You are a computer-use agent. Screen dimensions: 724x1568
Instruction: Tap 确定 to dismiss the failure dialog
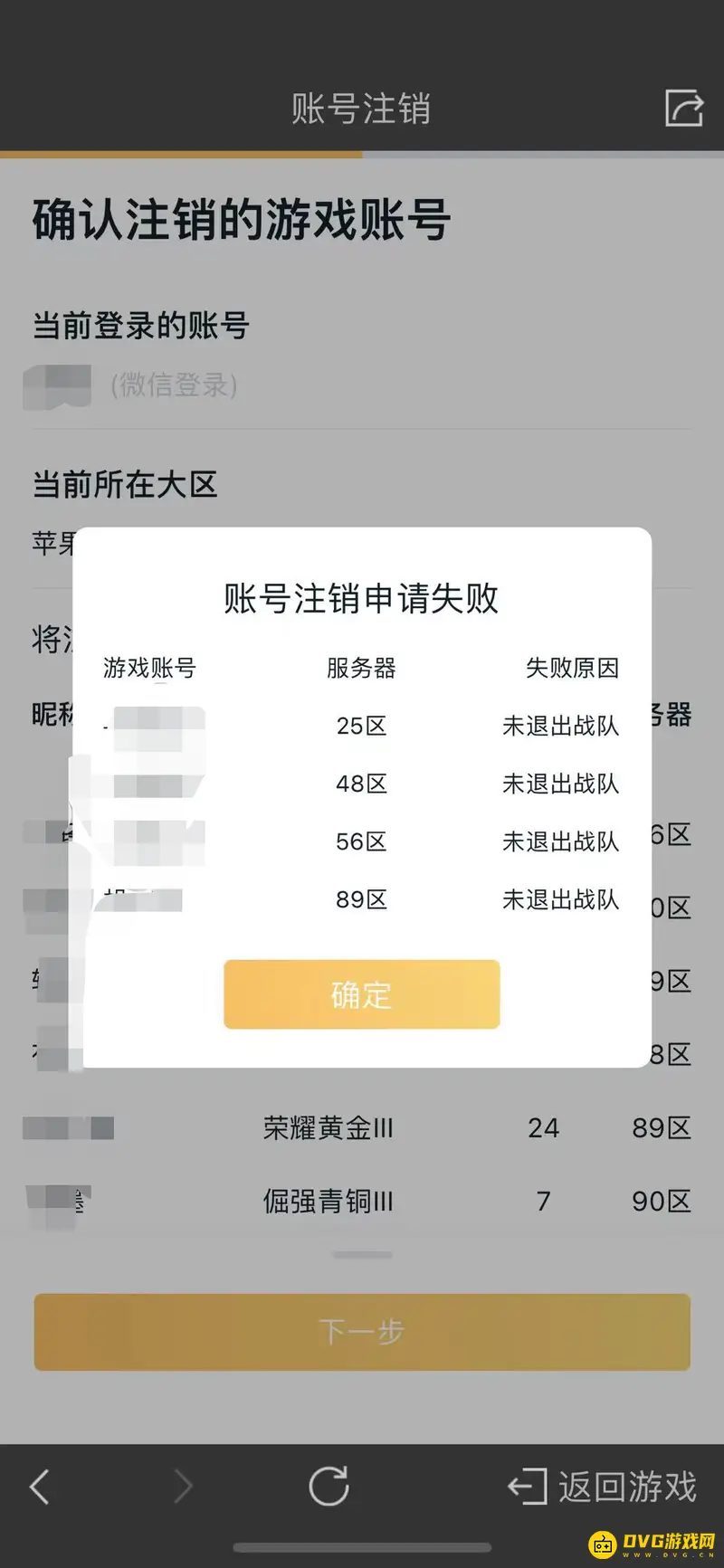tap(361, 993)
